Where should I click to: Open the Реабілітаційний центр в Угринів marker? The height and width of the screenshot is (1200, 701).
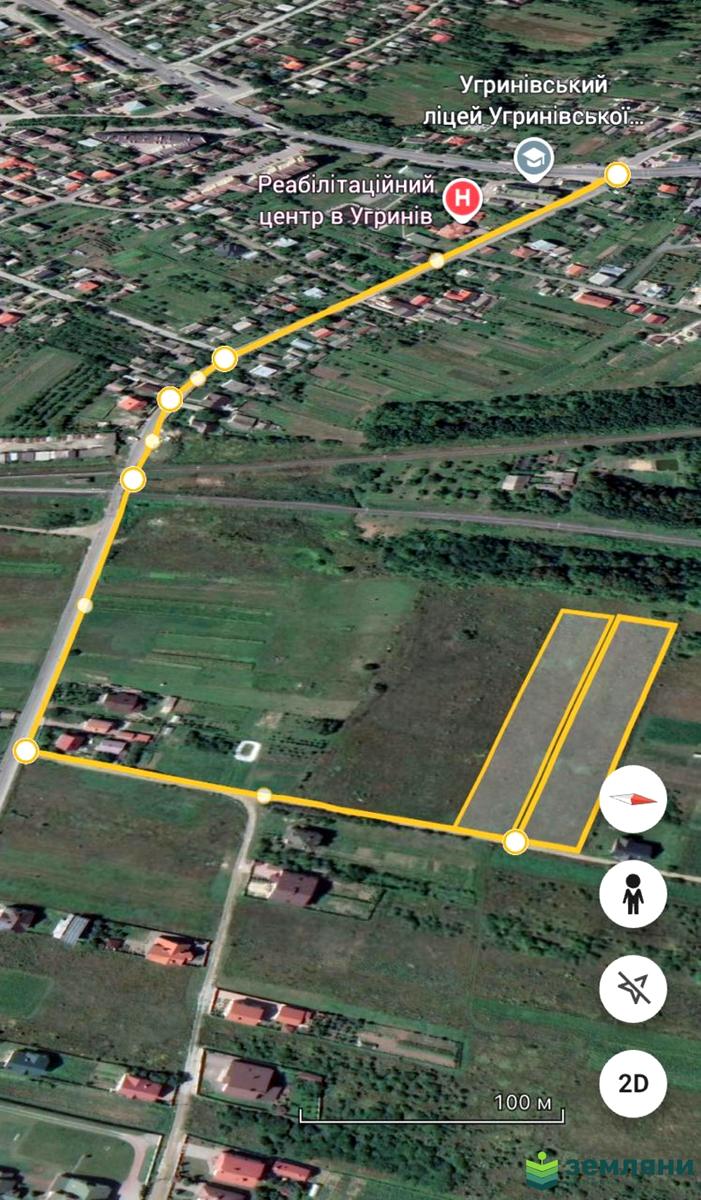click(461, 198)
